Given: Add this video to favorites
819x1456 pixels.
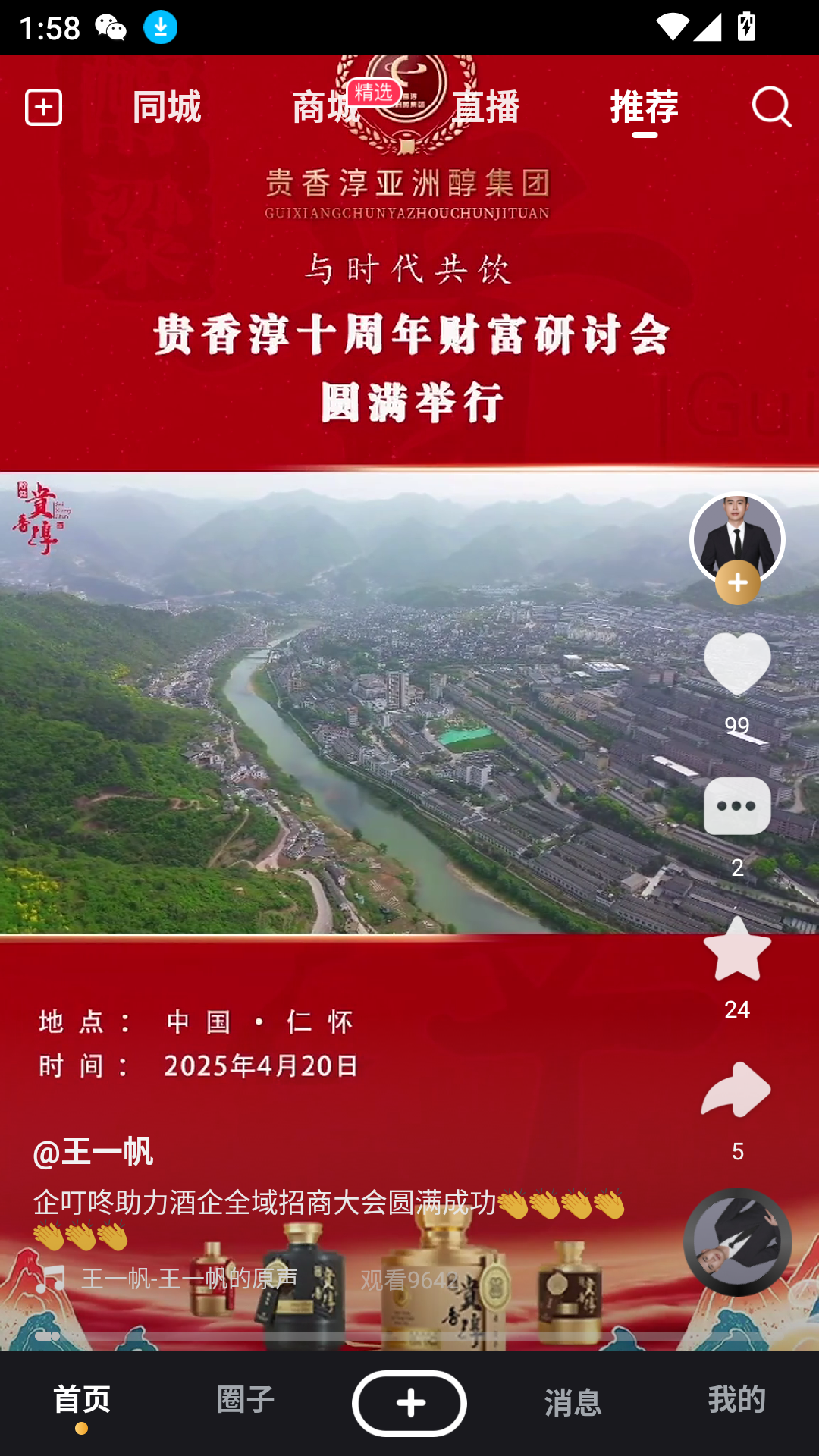Looking at the screenshot, I should 737,949.
